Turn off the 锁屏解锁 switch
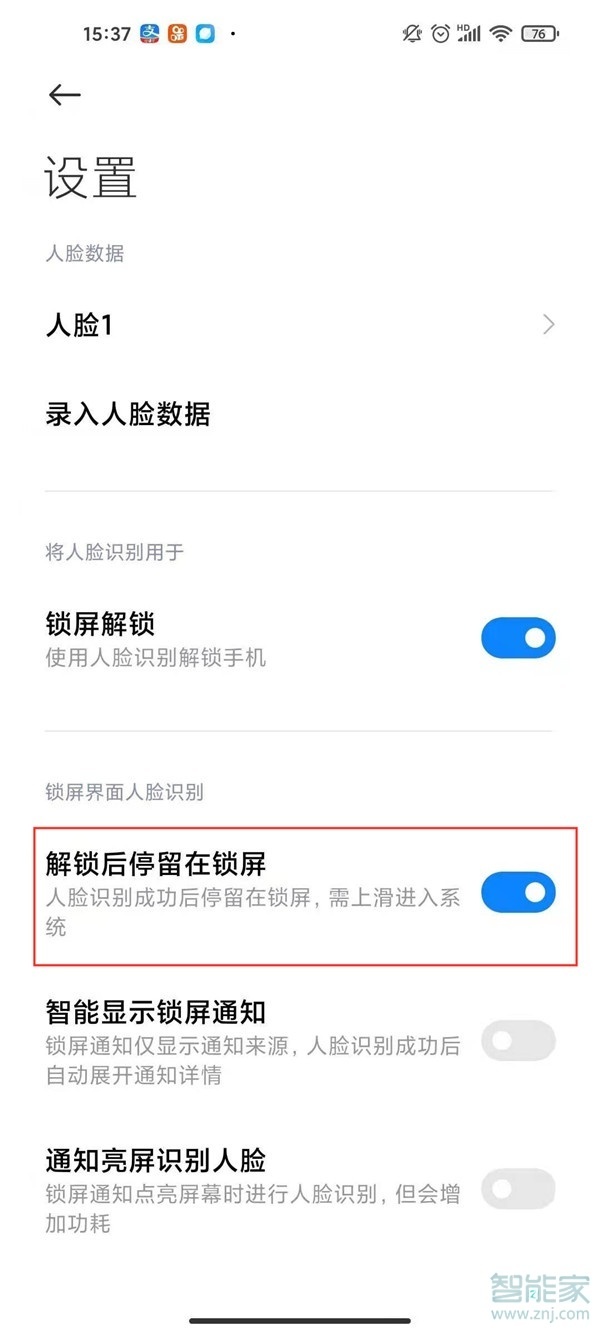 (517, 638)
